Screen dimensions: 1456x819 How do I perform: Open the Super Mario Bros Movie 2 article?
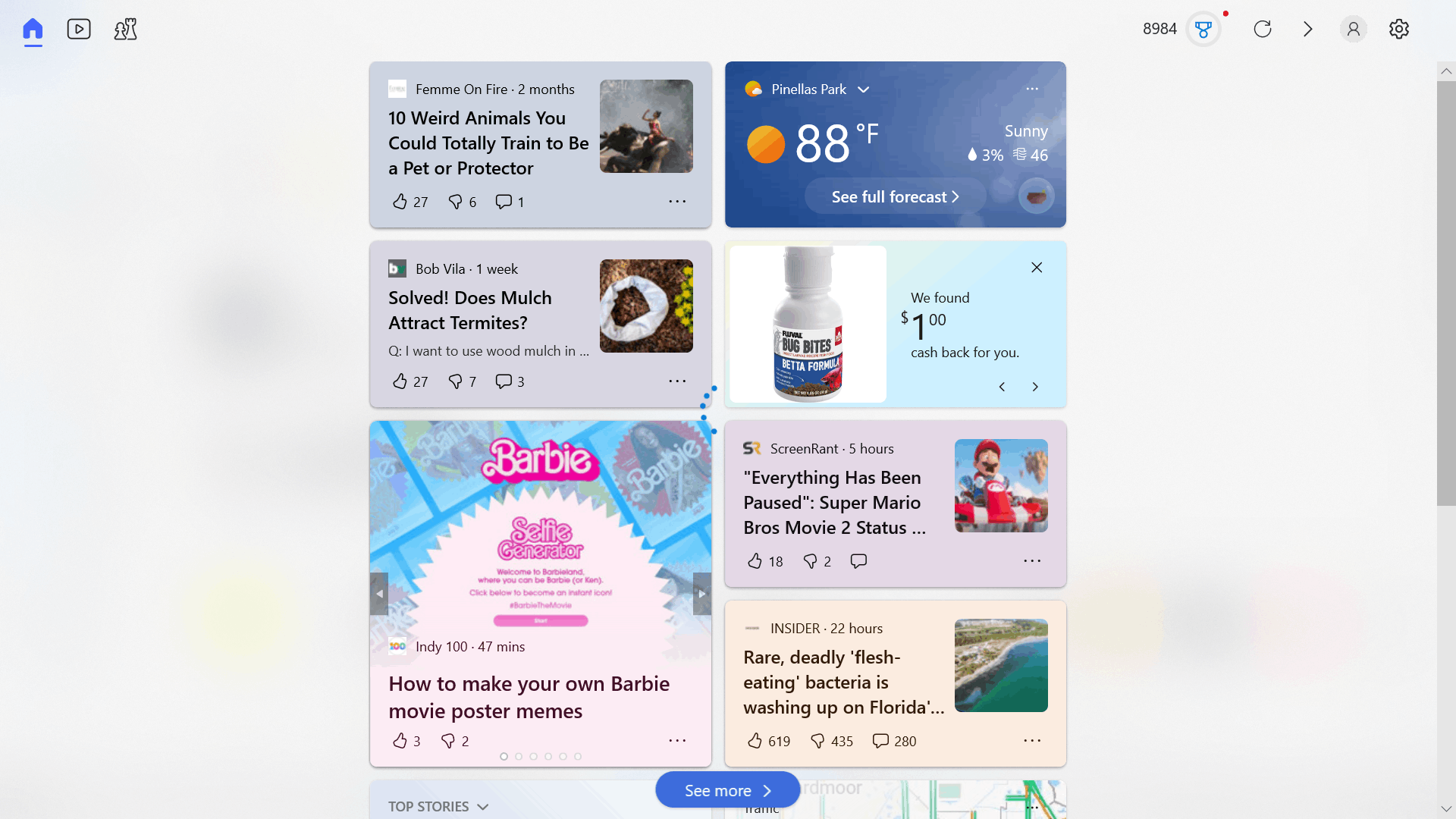click(x=834, y=502)
